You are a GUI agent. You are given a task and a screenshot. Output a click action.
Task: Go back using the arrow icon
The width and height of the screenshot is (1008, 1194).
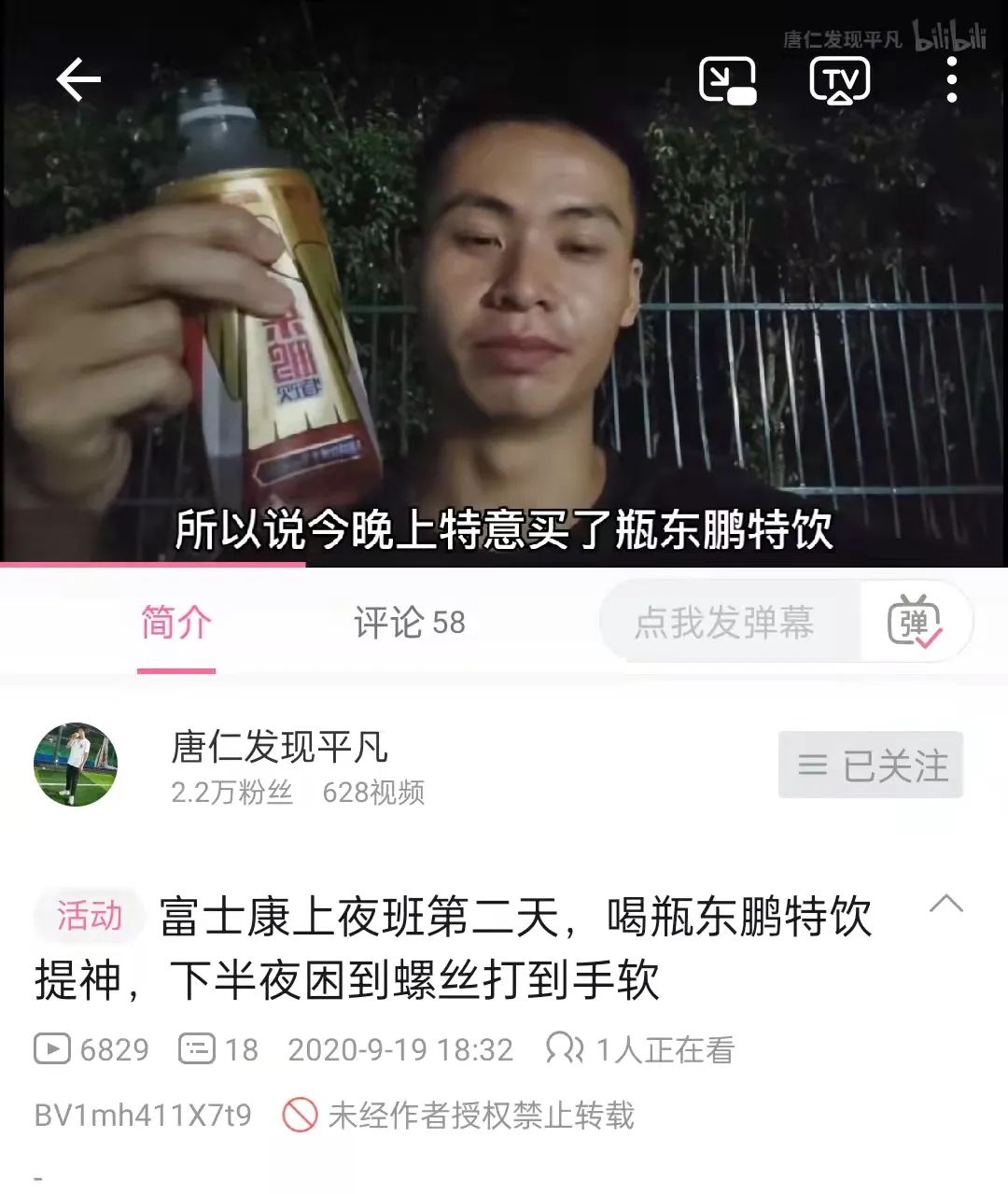tap(78, 79)
